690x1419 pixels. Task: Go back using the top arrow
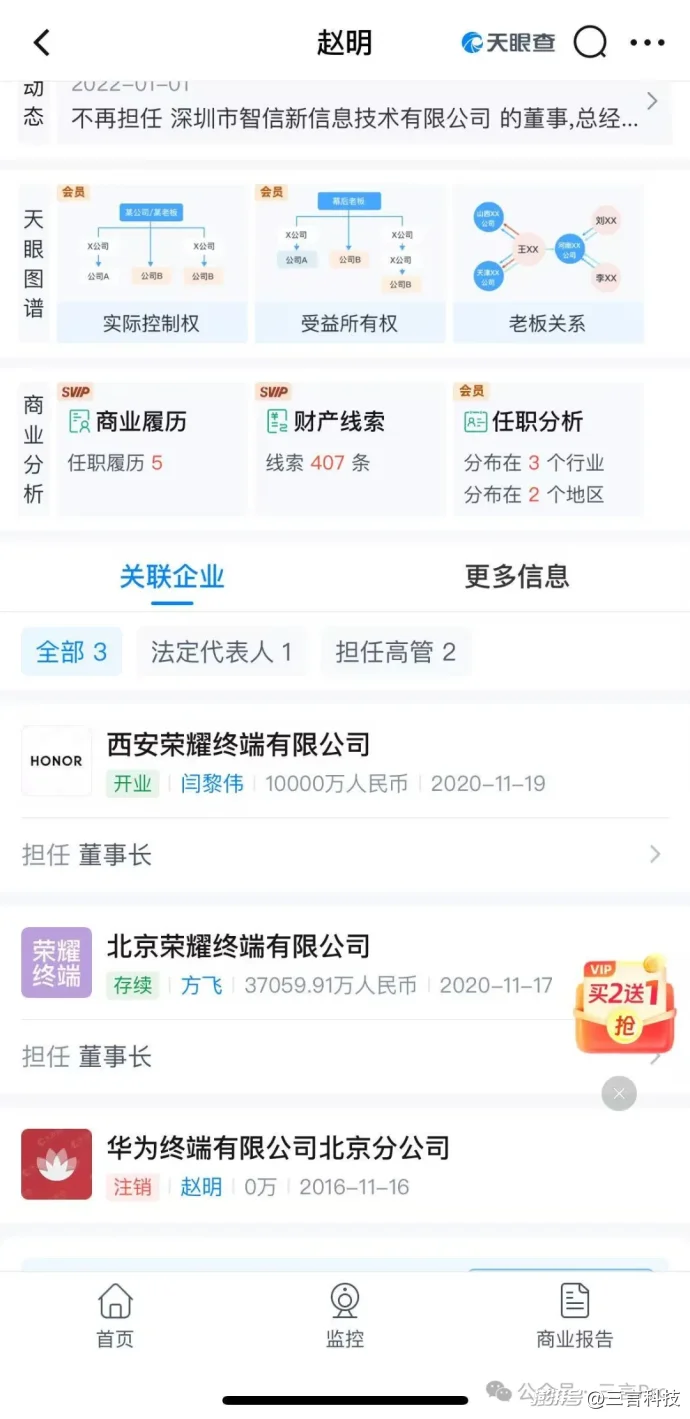coord(41,43)
